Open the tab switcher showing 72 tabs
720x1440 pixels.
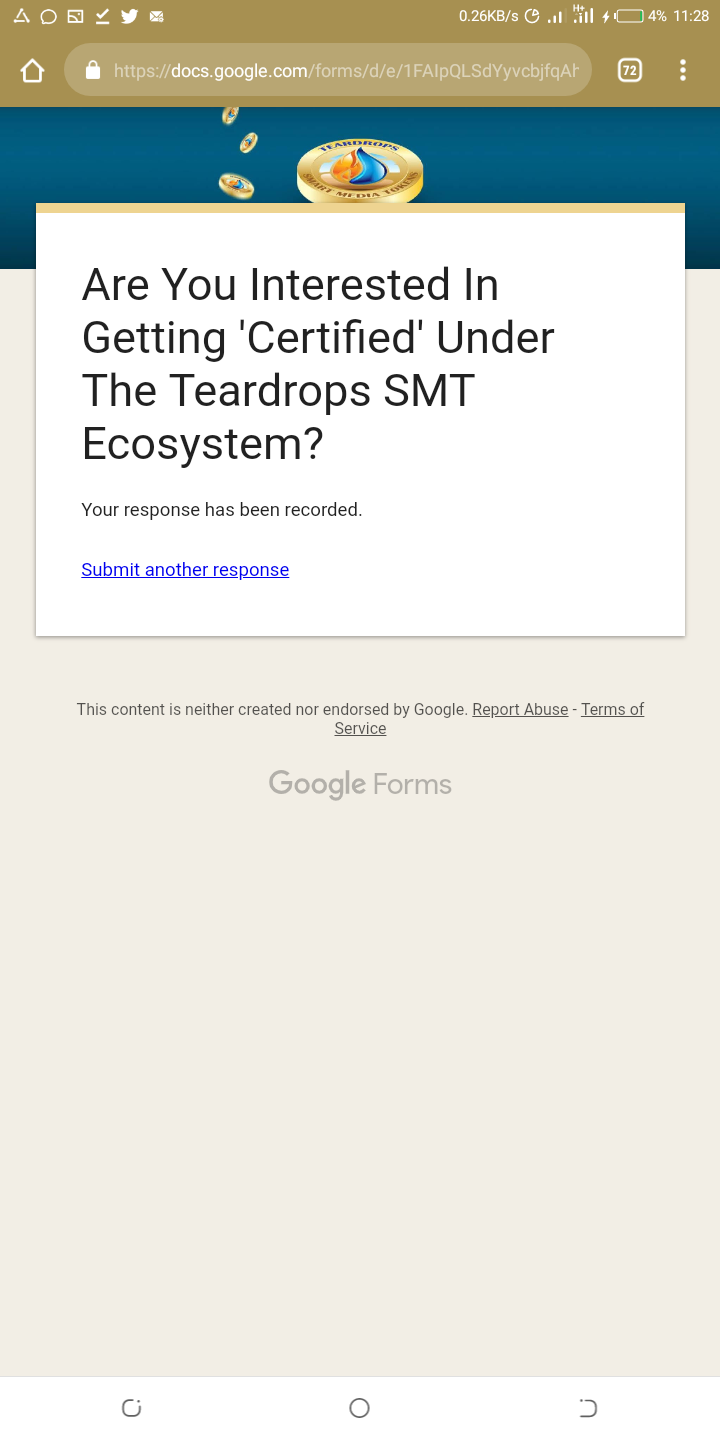coord(629,70)
